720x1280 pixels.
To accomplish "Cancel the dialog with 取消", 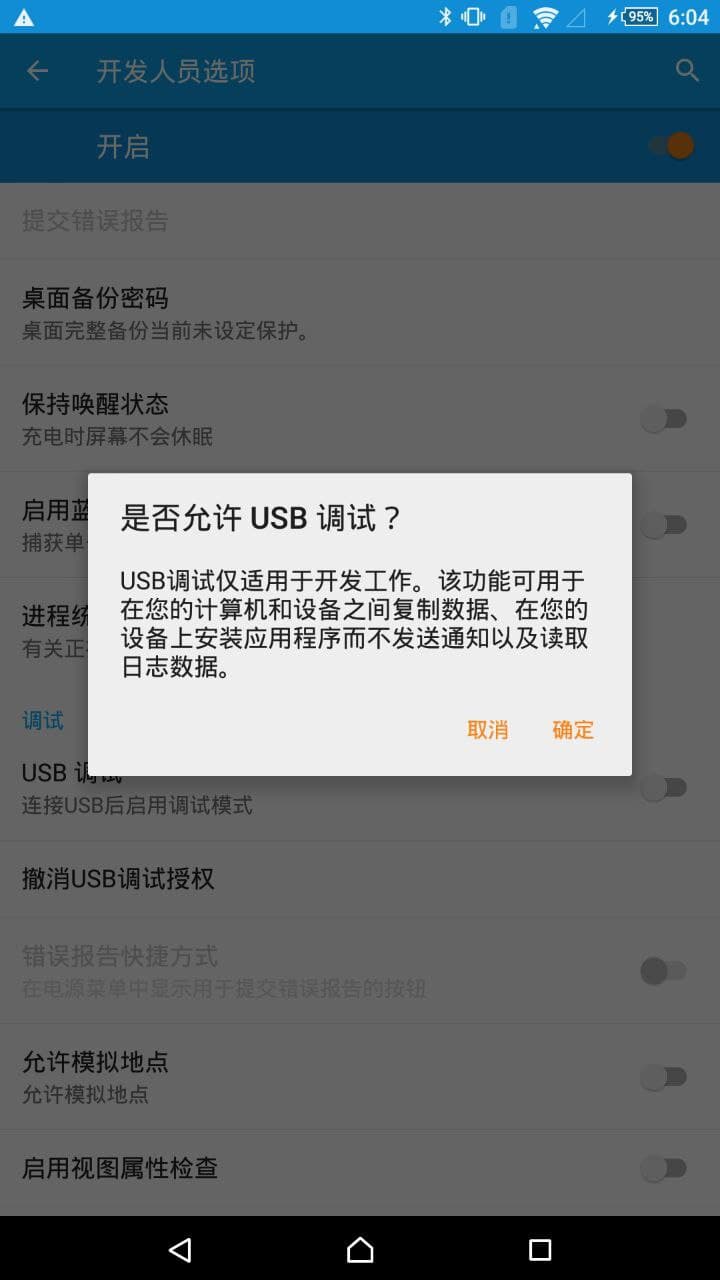I will coord(488,730).
